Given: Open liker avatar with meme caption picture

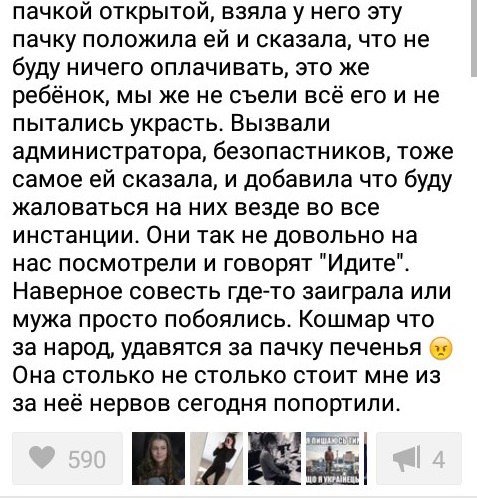Looking at the screenshot, I should click(332, 459).
